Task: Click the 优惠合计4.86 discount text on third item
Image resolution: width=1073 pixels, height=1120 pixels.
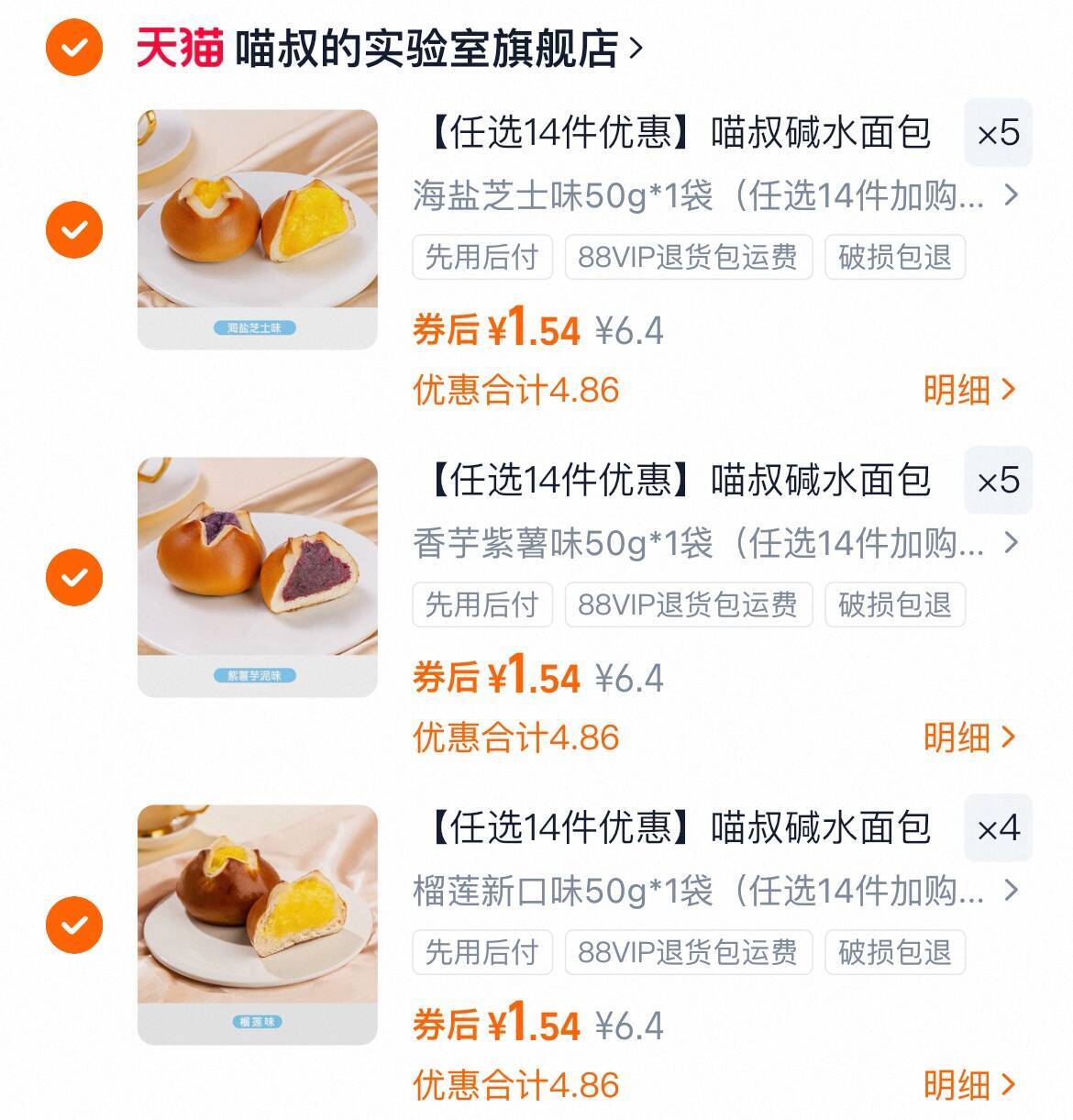Action: pyautogui.click(x=515, y=1087)
